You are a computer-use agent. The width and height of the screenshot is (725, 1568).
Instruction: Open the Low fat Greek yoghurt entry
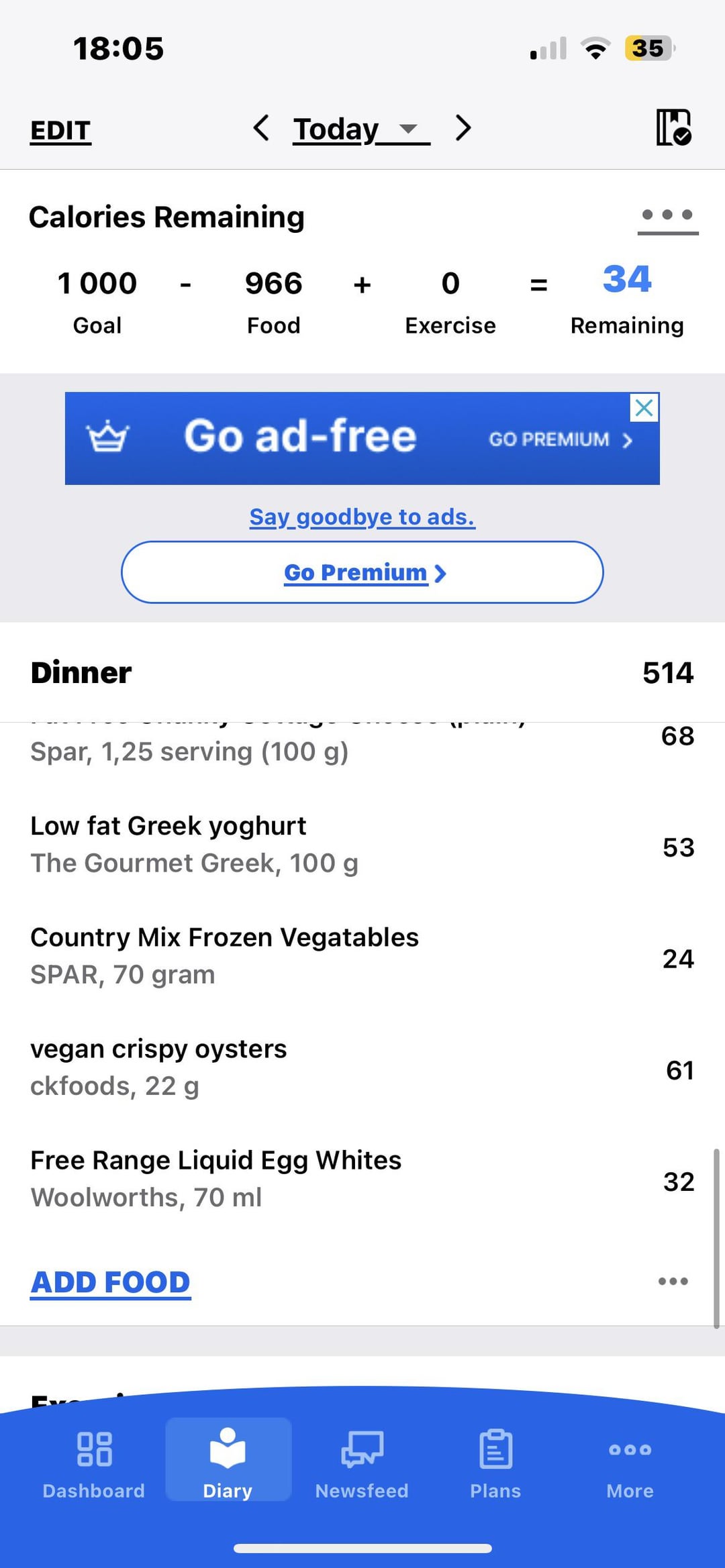[x=362, y=845]
